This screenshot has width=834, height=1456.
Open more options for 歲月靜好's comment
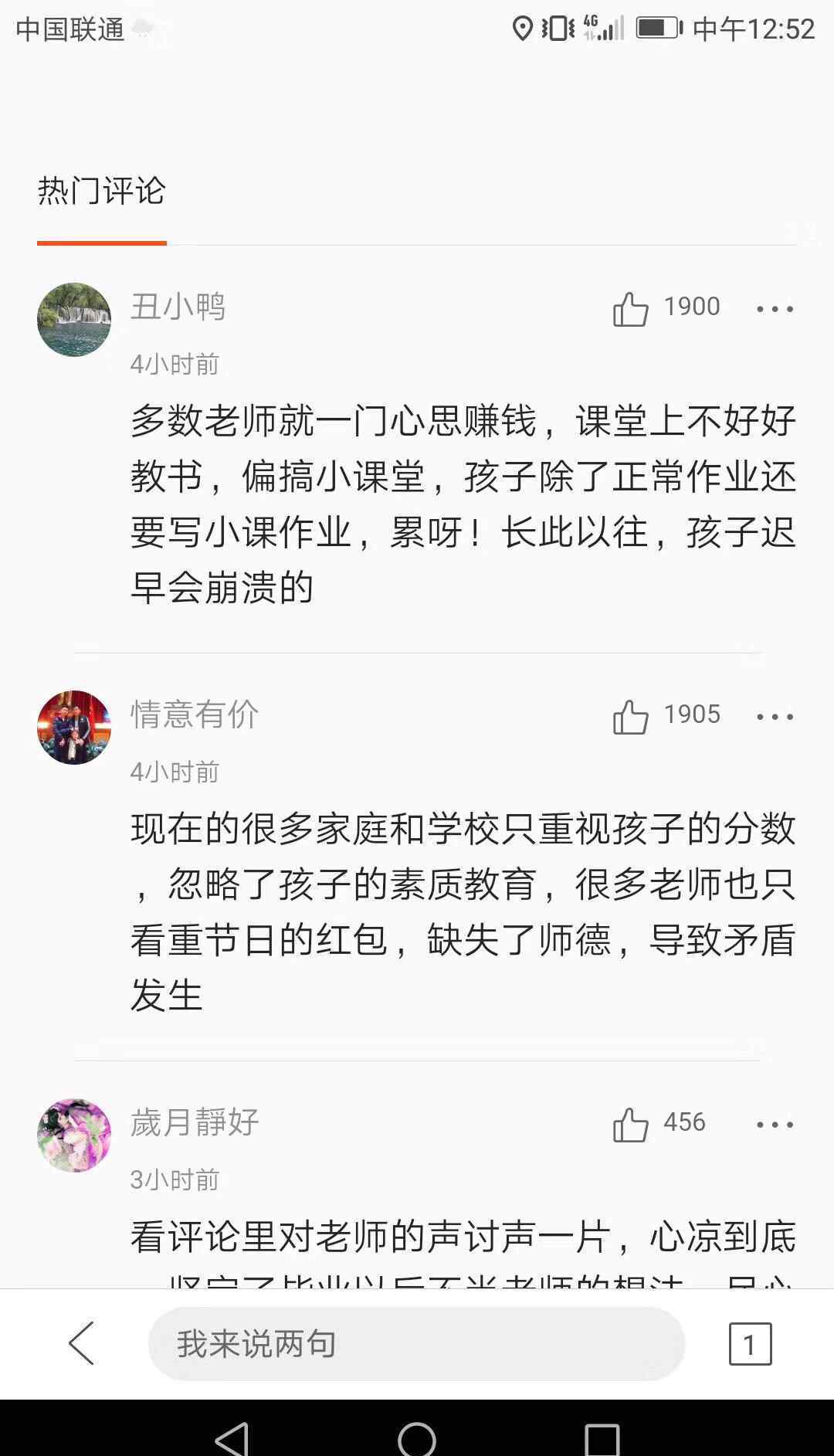click(775, 1125)
